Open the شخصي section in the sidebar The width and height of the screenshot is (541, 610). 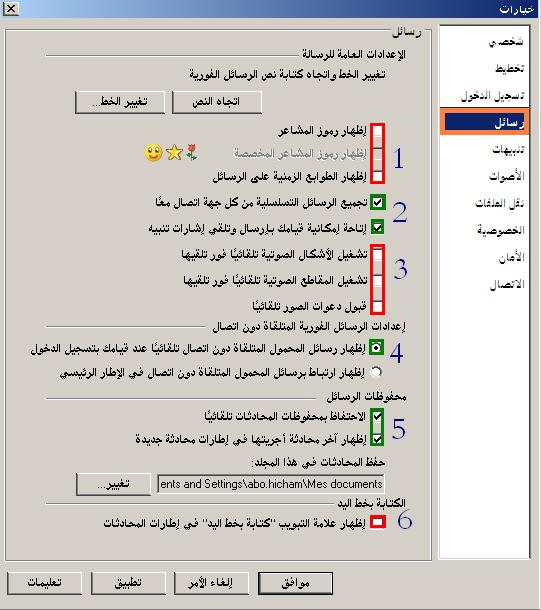coord(506,41)
